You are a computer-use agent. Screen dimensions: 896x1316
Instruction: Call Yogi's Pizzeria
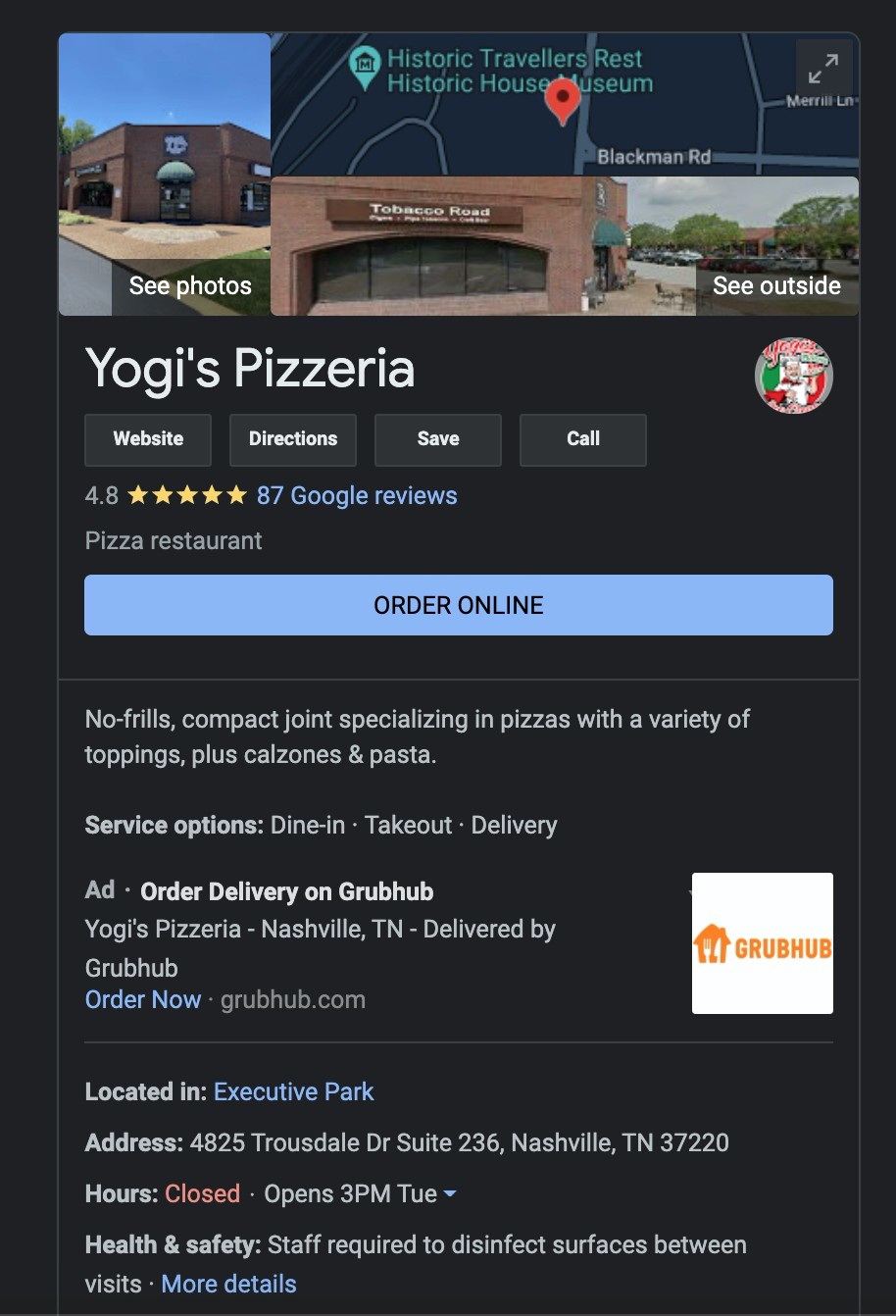(x=582, y=439)
